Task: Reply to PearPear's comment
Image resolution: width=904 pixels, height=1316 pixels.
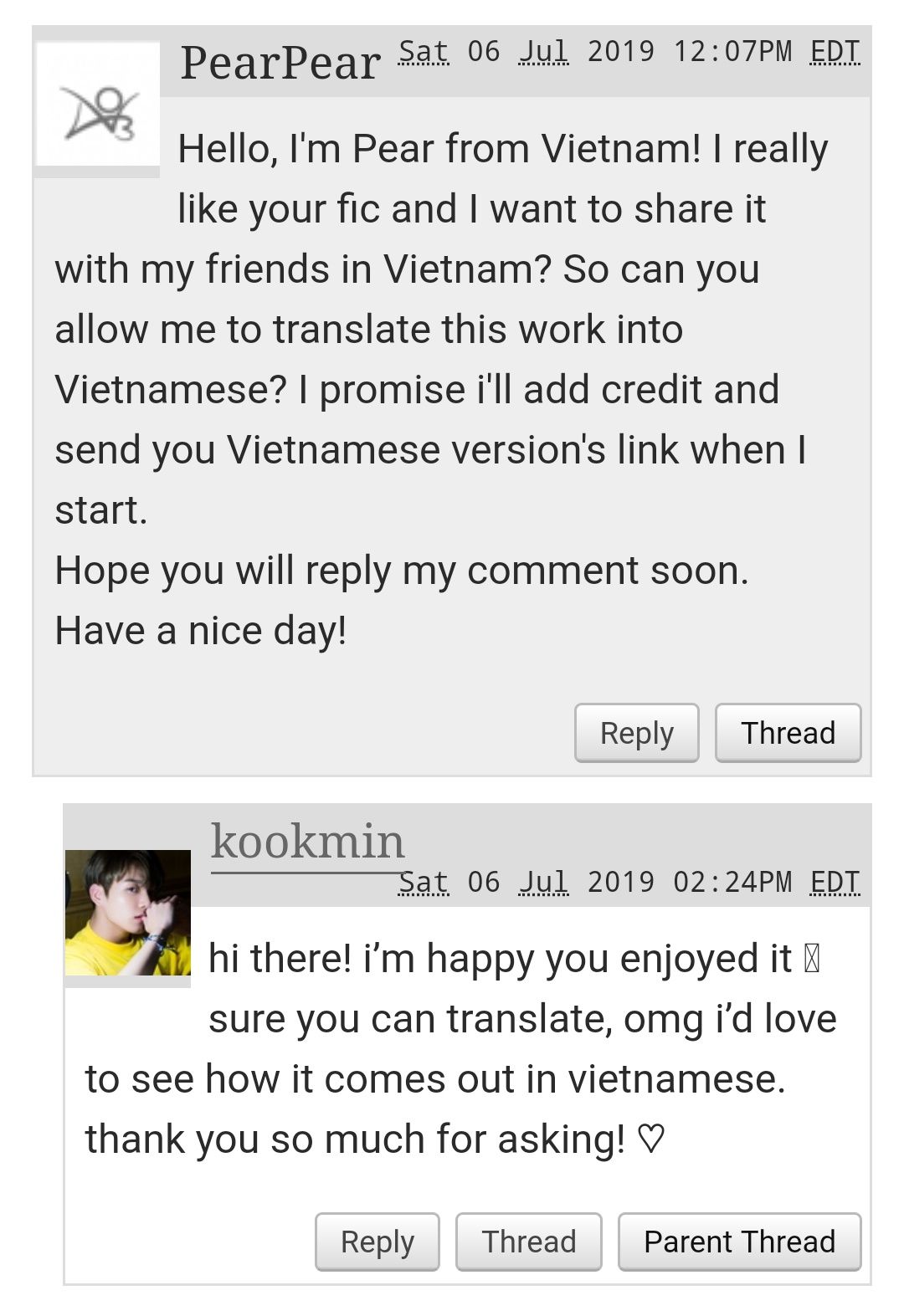Action: click(x=636, y=733)
